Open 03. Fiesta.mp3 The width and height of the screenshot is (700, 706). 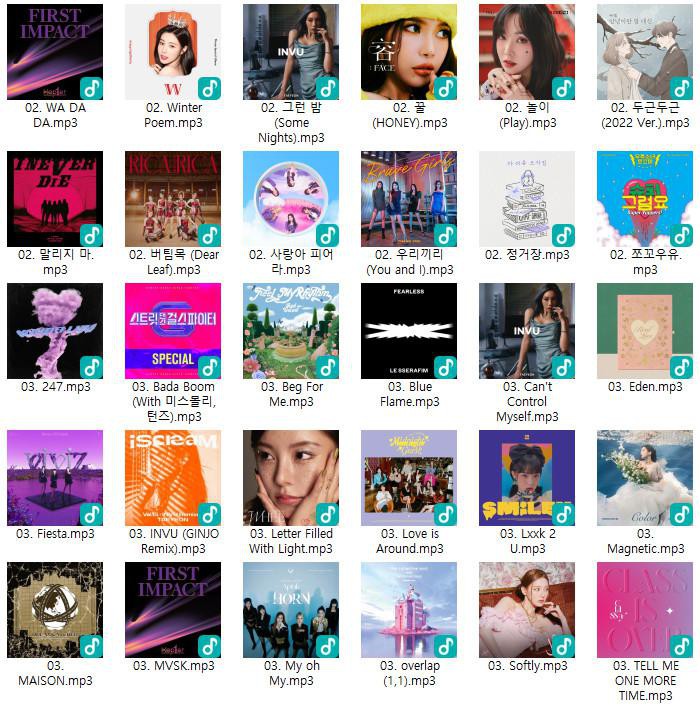[x=55, y=478]
